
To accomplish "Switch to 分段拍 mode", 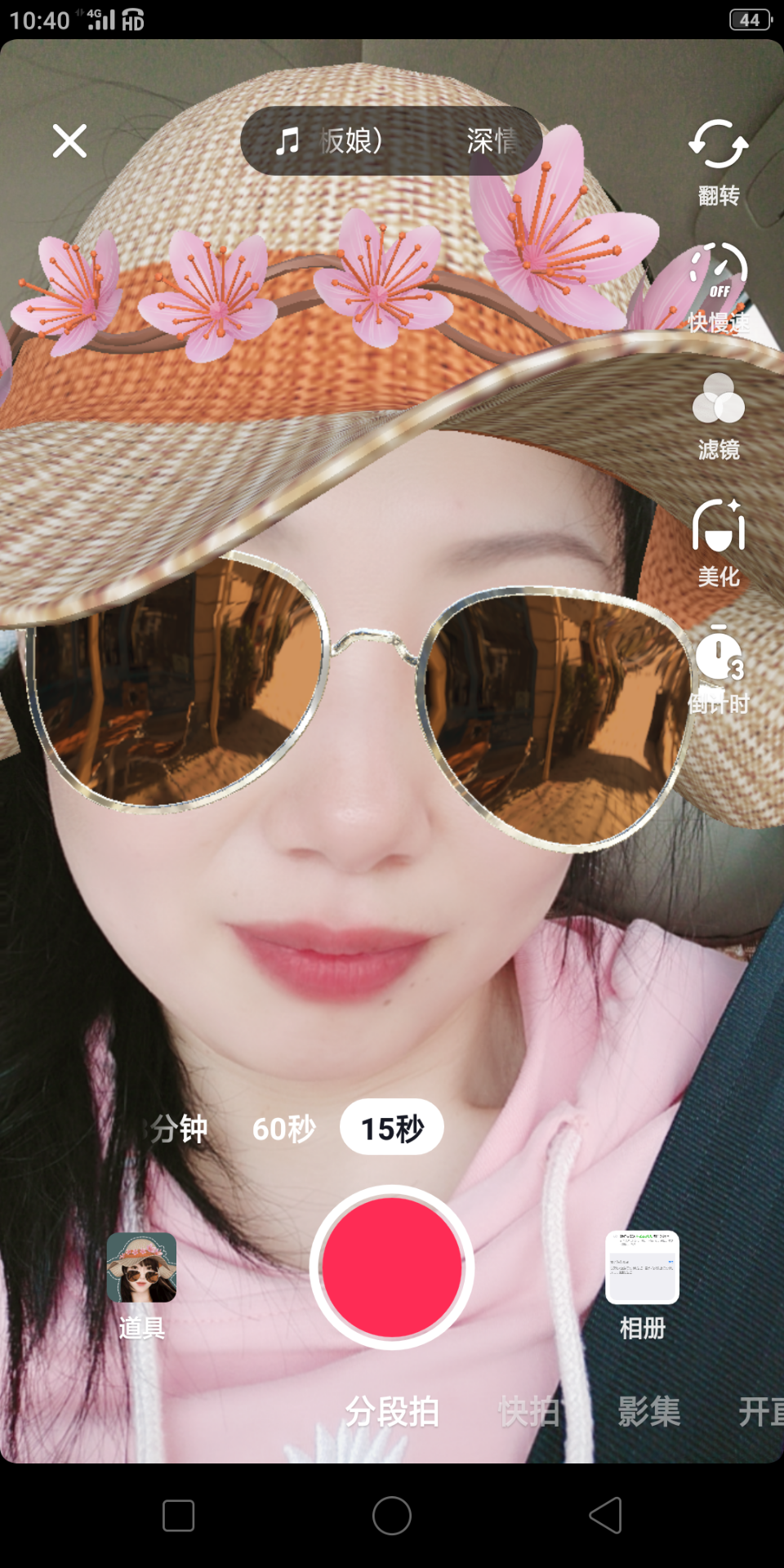I will pyautogui.click(x=392, y=1412).
